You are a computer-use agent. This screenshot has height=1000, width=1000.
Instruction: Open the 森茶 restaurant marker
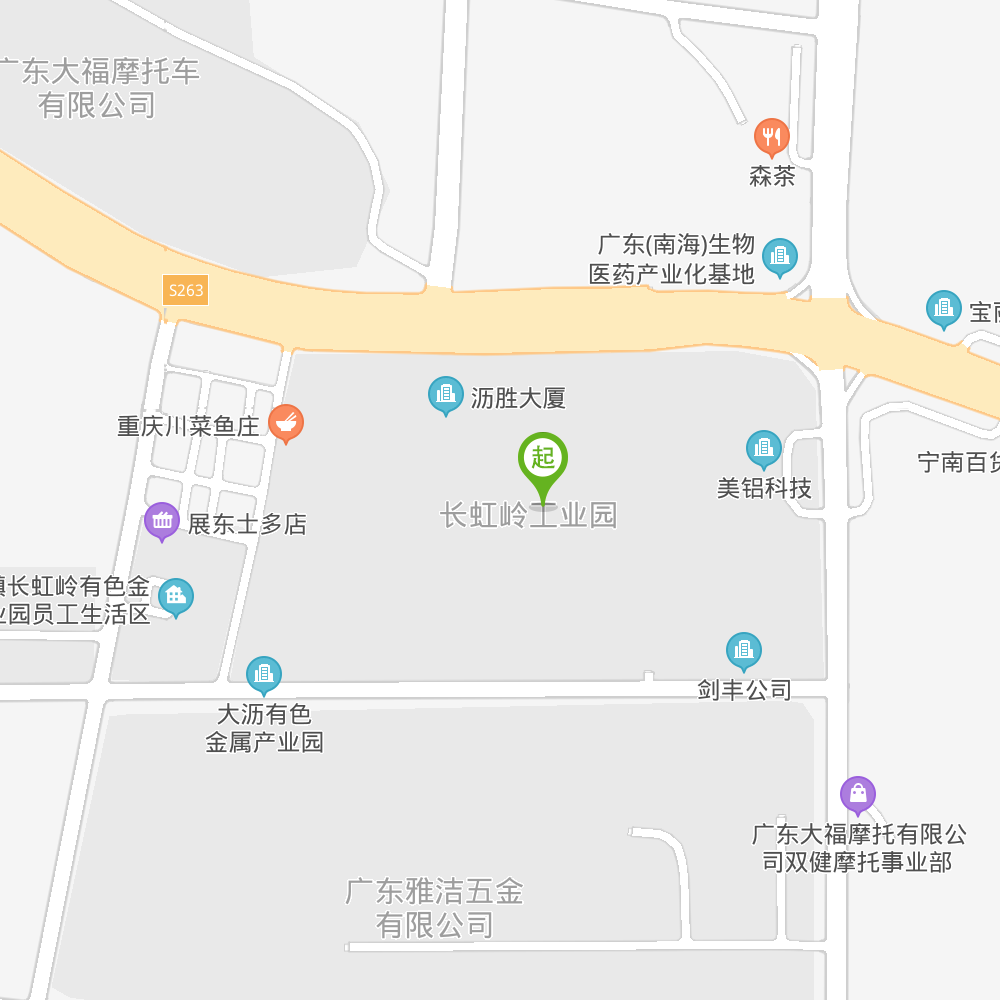coord(771,136)
